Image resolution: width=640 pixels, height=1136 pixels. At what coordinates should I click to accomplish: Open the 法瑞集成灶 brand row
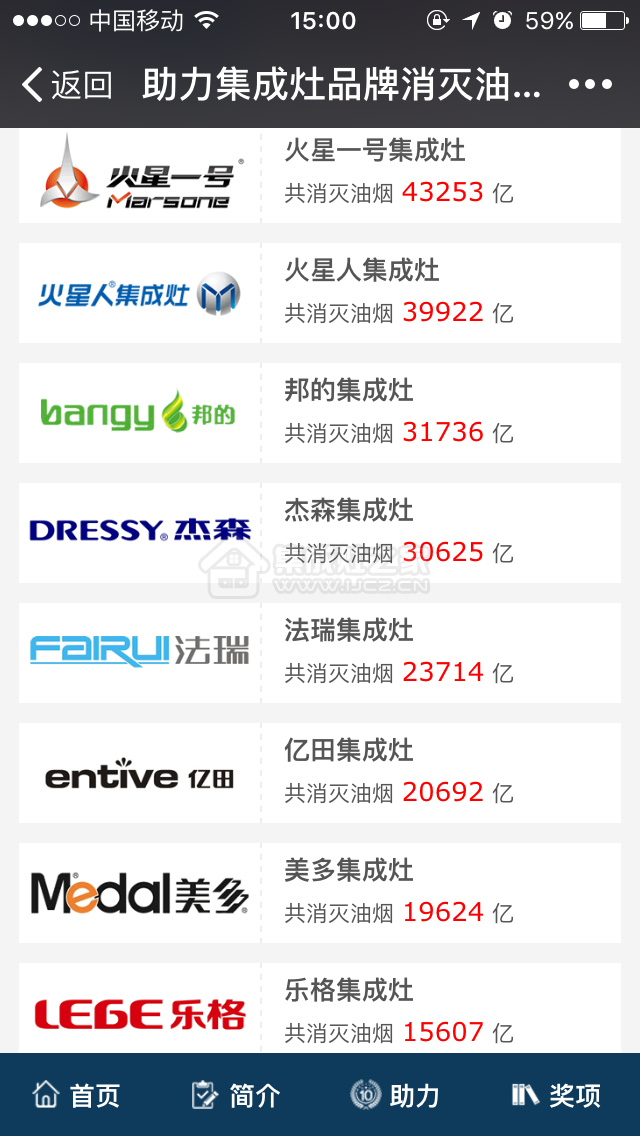[320, 653]
